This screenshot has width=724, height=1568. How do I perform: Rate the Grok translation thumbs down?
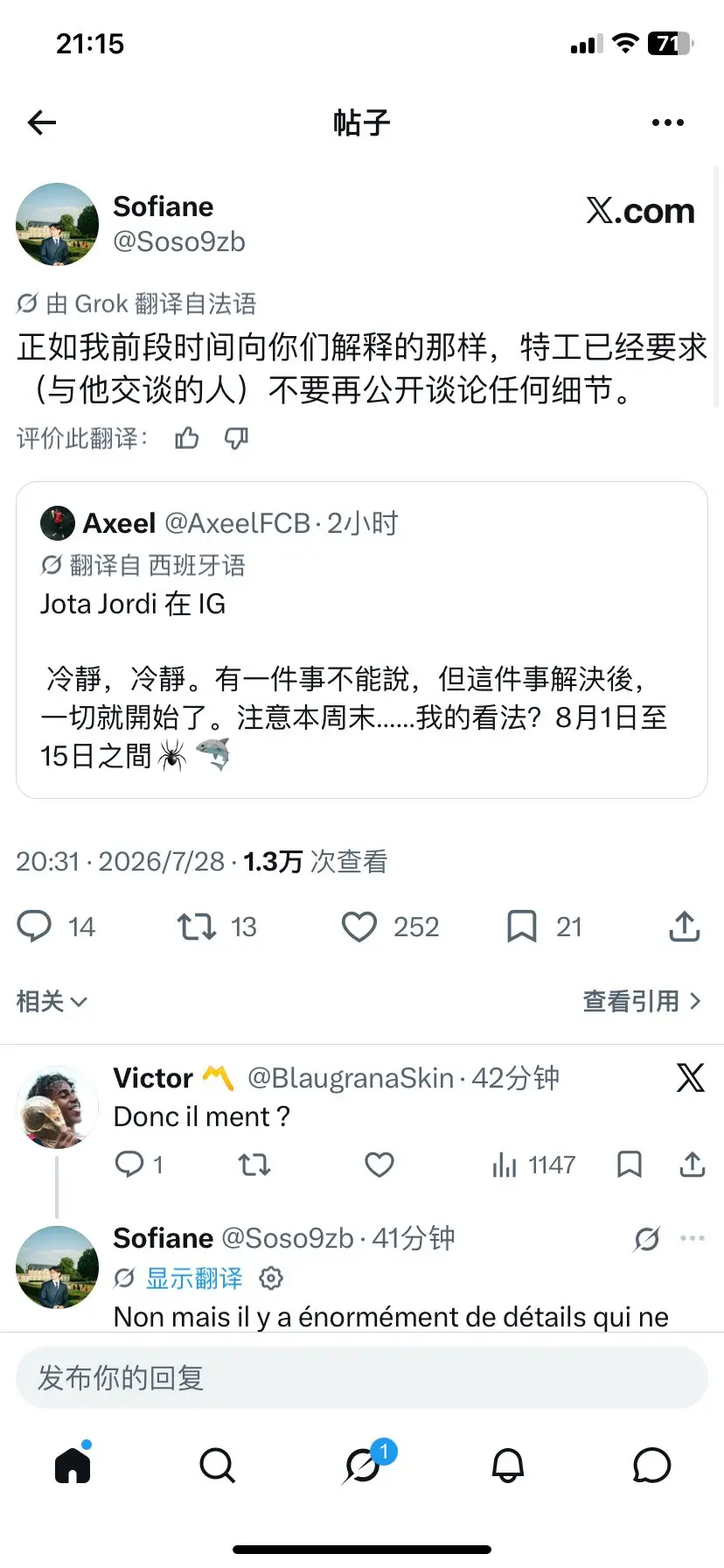point(236,437)
